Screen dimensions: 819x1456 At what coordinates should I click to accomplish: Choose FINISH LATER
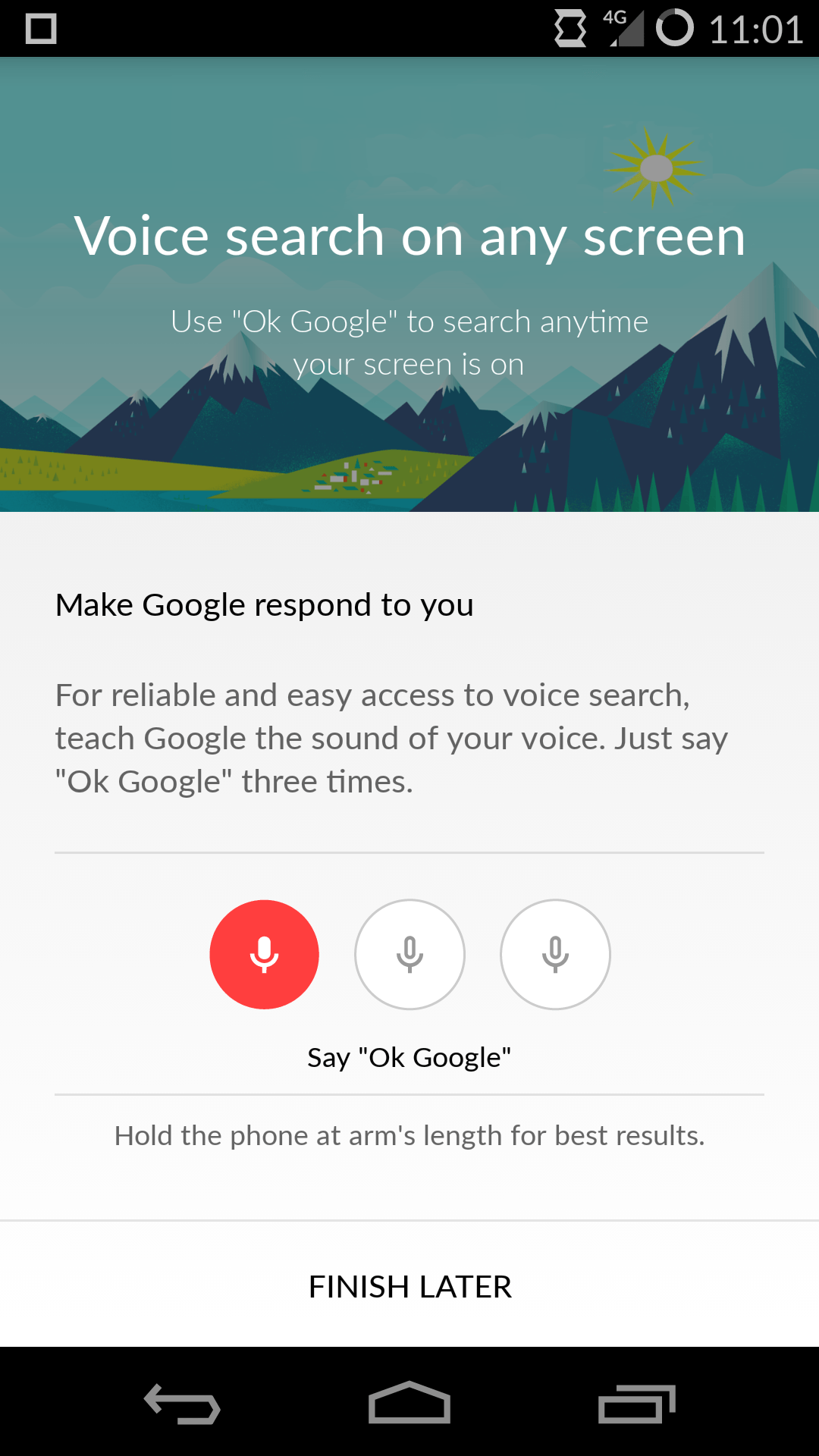409,1286
